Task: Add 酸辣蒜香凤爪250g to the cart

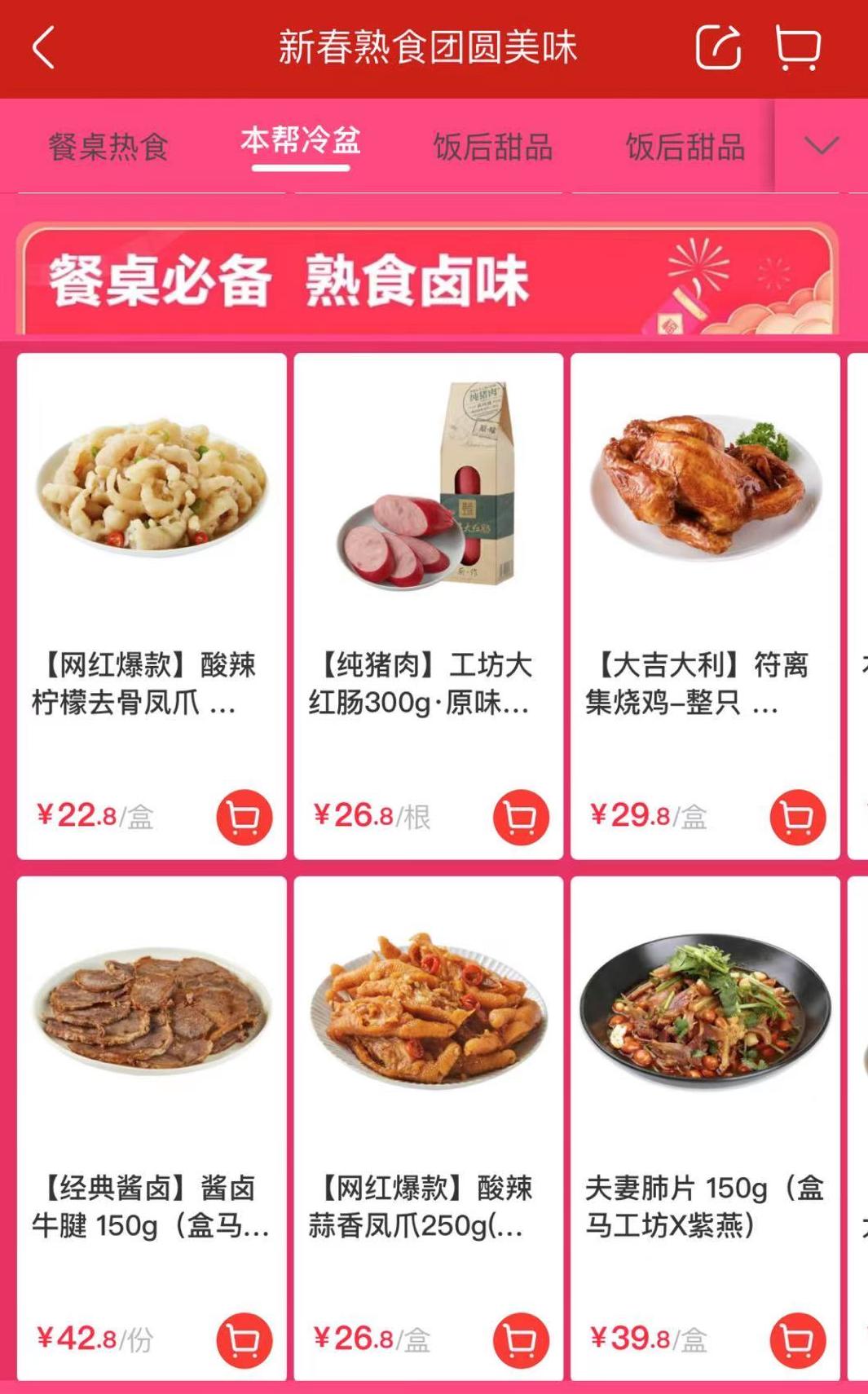Action: click(x=521, y=1340)
